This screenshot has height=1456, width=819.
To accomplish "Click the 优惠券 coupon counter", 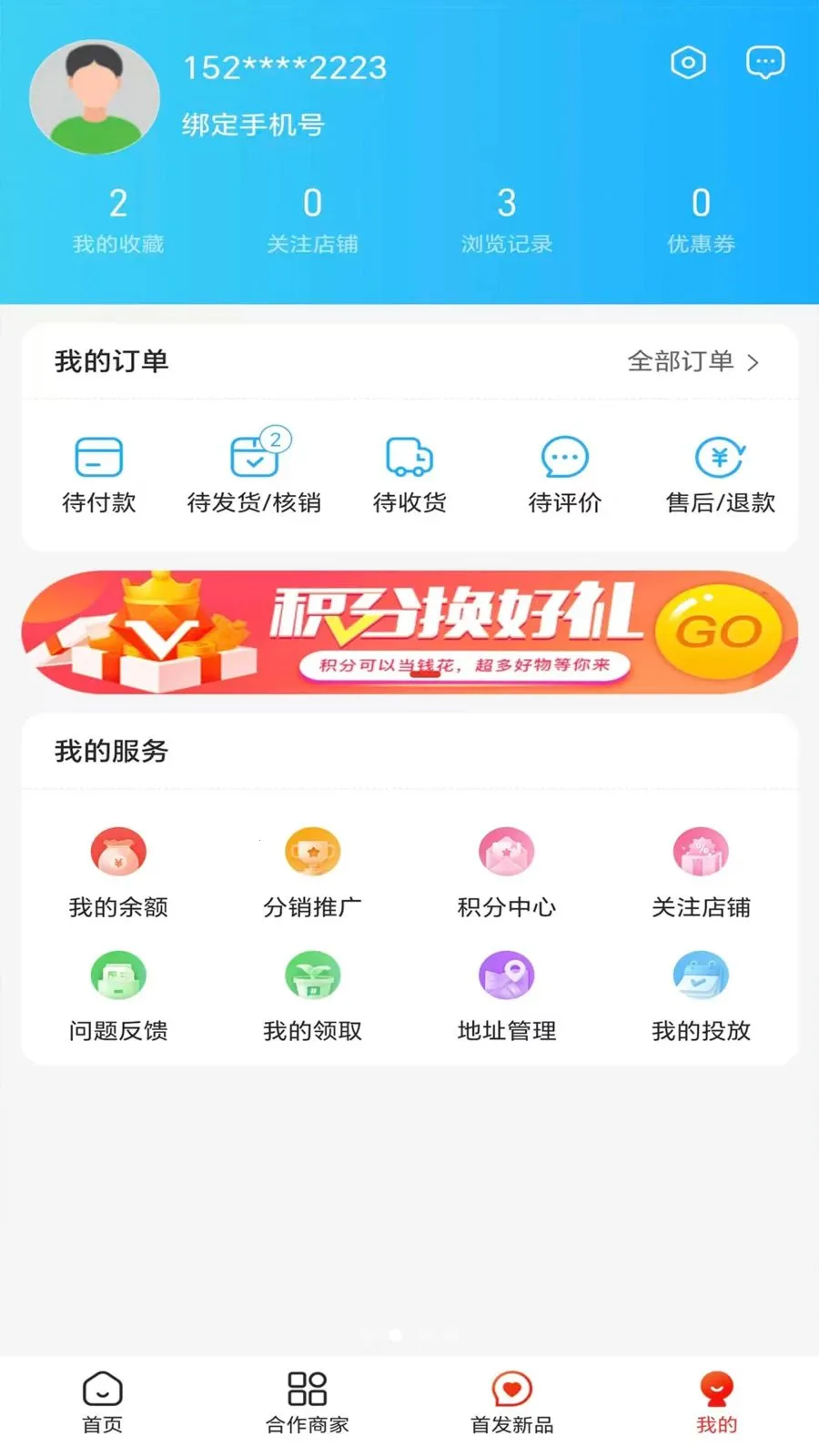I will tap(701, 218).
